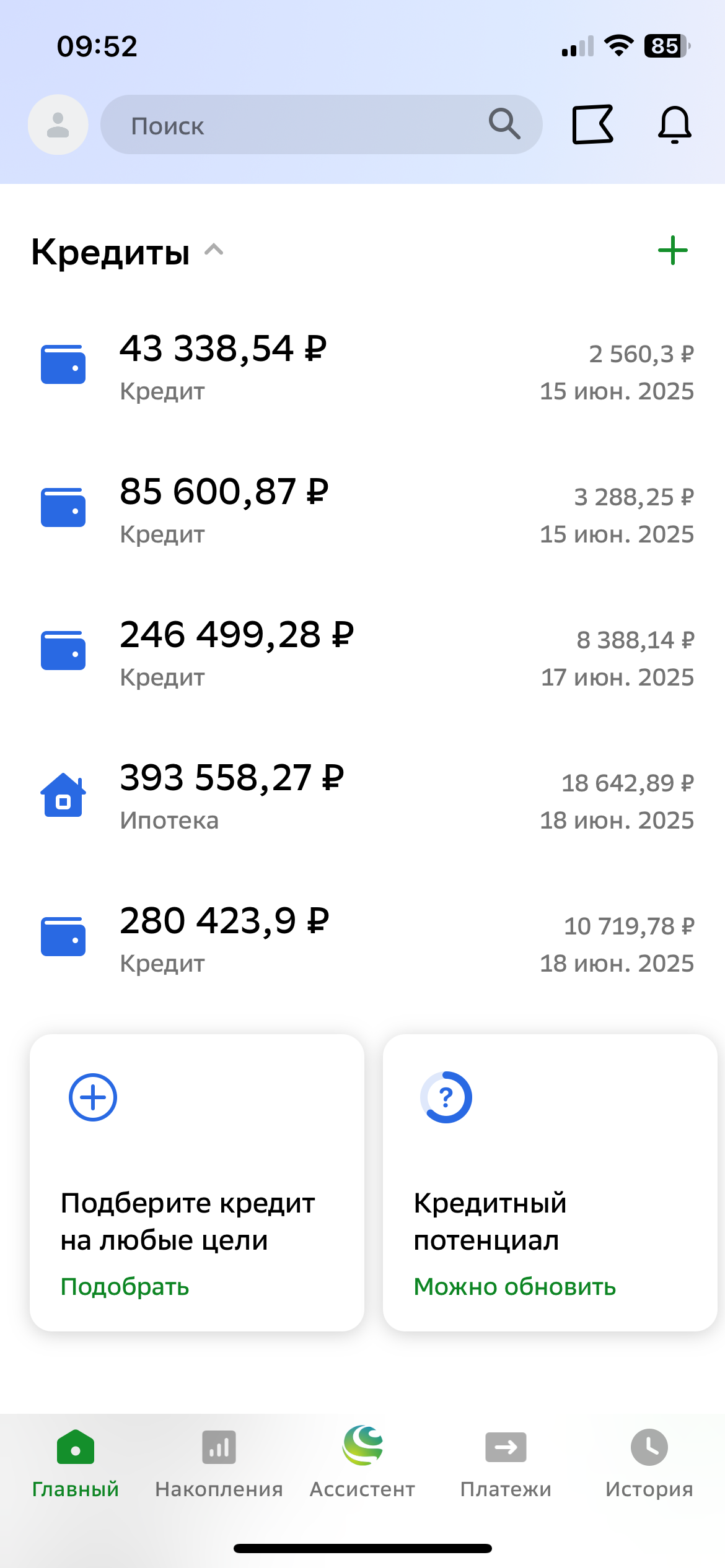
Task: Open the Кредитный потенциал card
Action: (550, 1183)
